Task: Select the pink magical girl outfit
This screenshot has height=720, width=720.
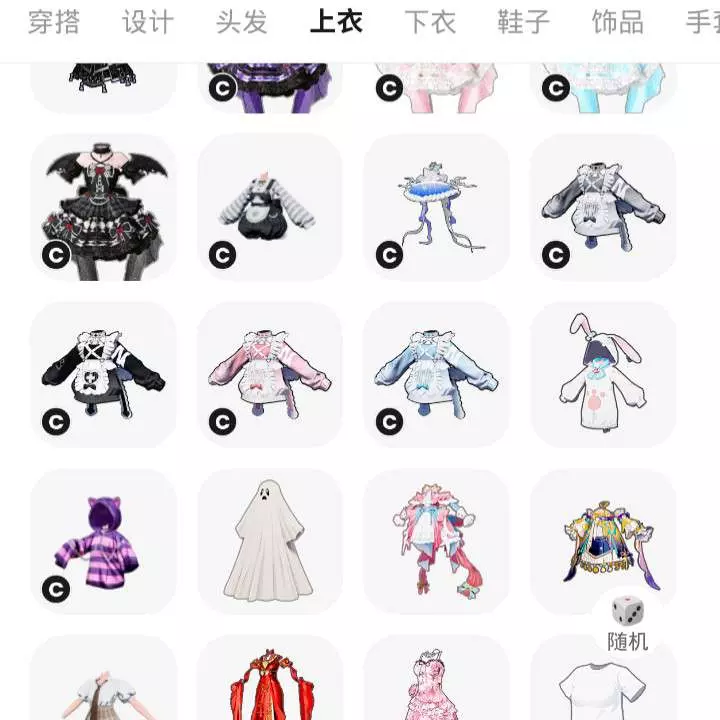Action: click(436, 542)
